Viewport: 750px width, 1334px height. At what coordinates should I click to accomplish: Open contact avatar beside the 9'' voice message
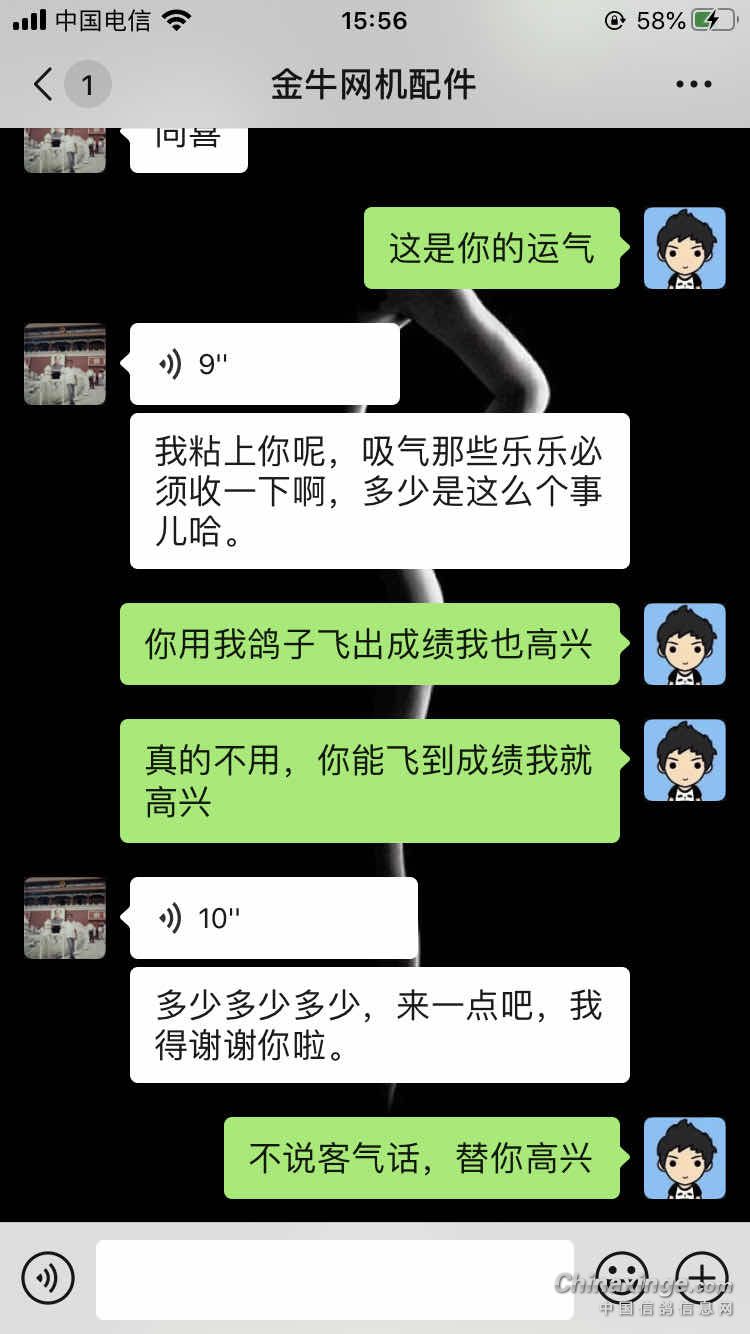point(65,364)
